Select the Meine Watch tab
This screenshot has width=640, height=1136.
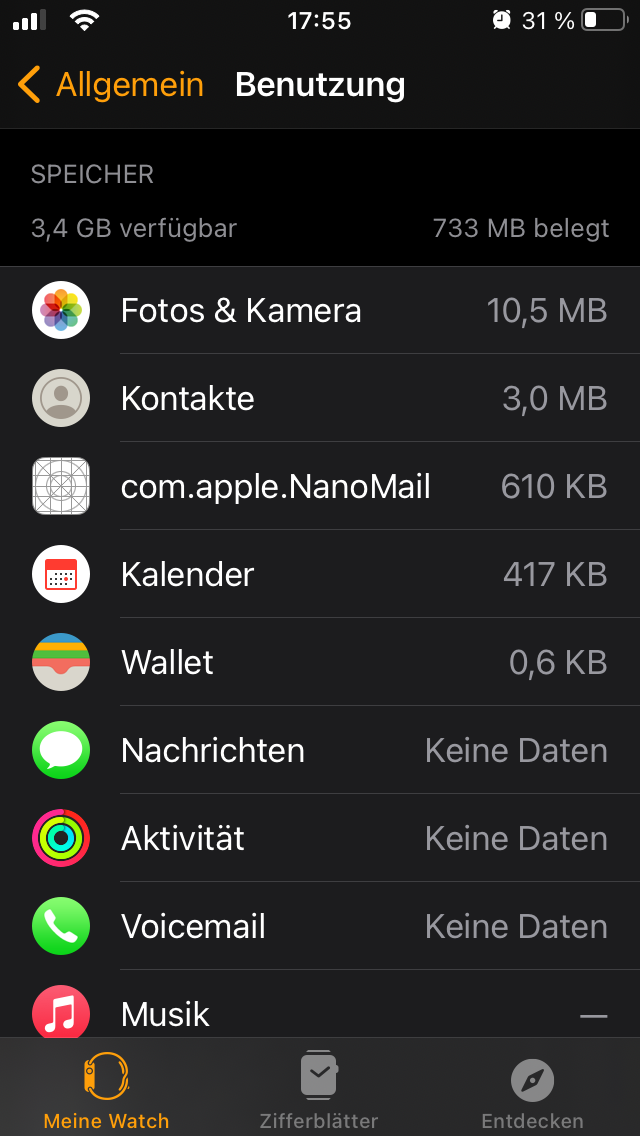[x=106, y=1089]
